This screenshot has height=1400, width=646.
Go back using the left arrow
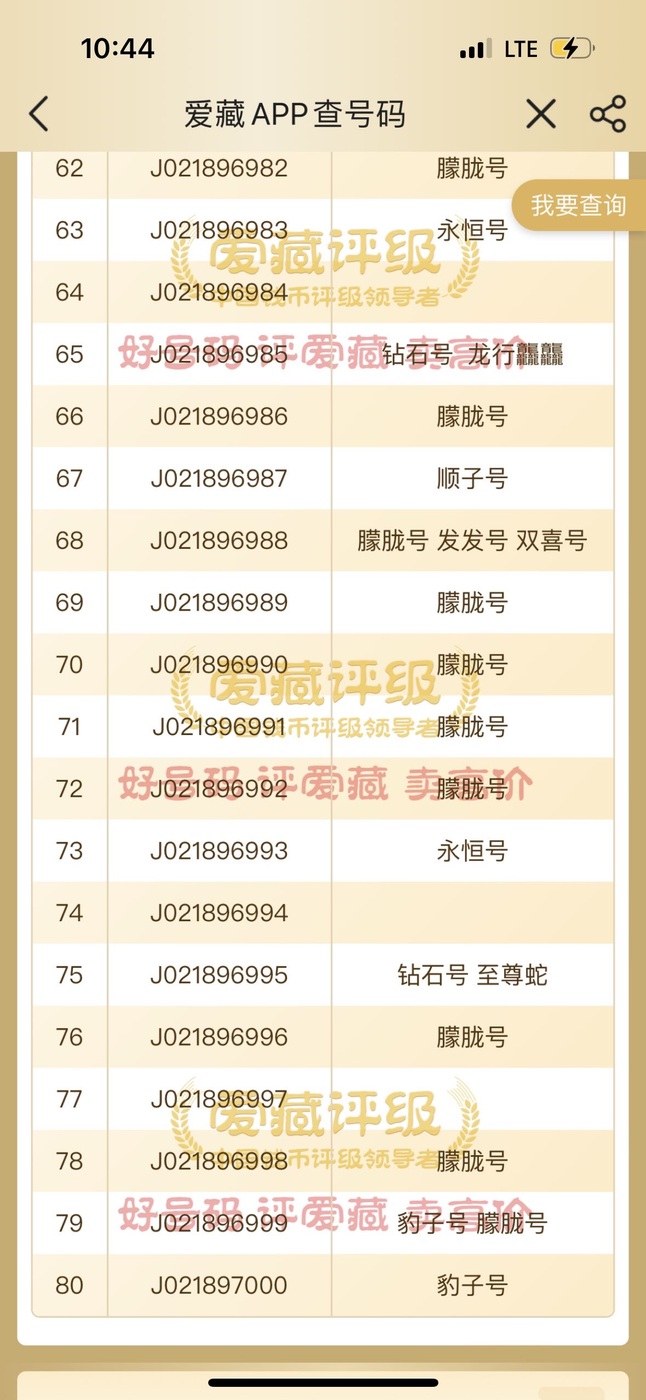point(38,114)
